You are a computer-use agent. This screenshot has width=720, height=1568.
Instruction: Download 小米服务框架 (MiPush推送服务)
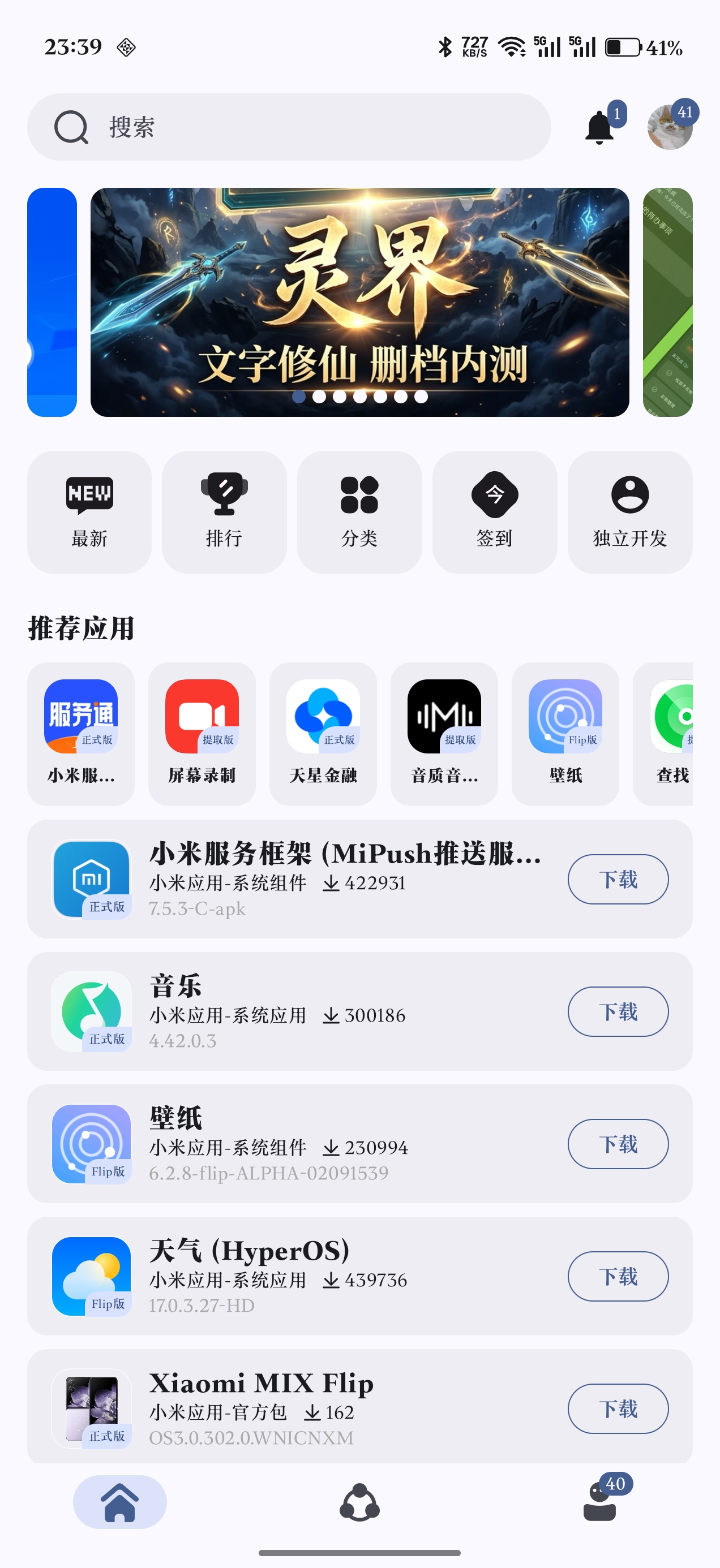pyautogui.click(x=618, y=879)
